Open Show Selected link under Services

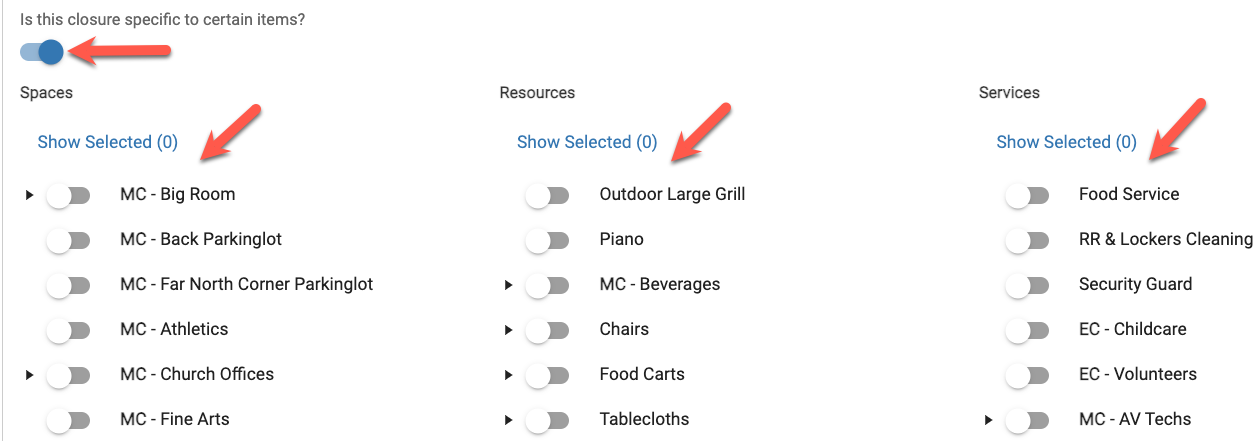point(1066,142)
